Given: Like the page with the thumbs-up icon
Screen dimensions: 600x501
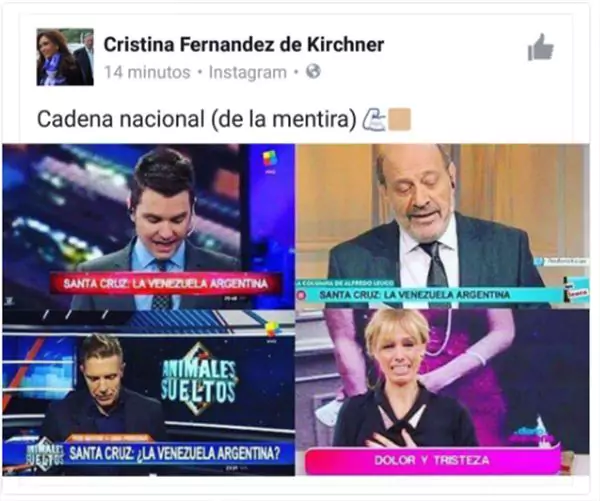Looking at the screenshot, I should [x=540, y=47].
